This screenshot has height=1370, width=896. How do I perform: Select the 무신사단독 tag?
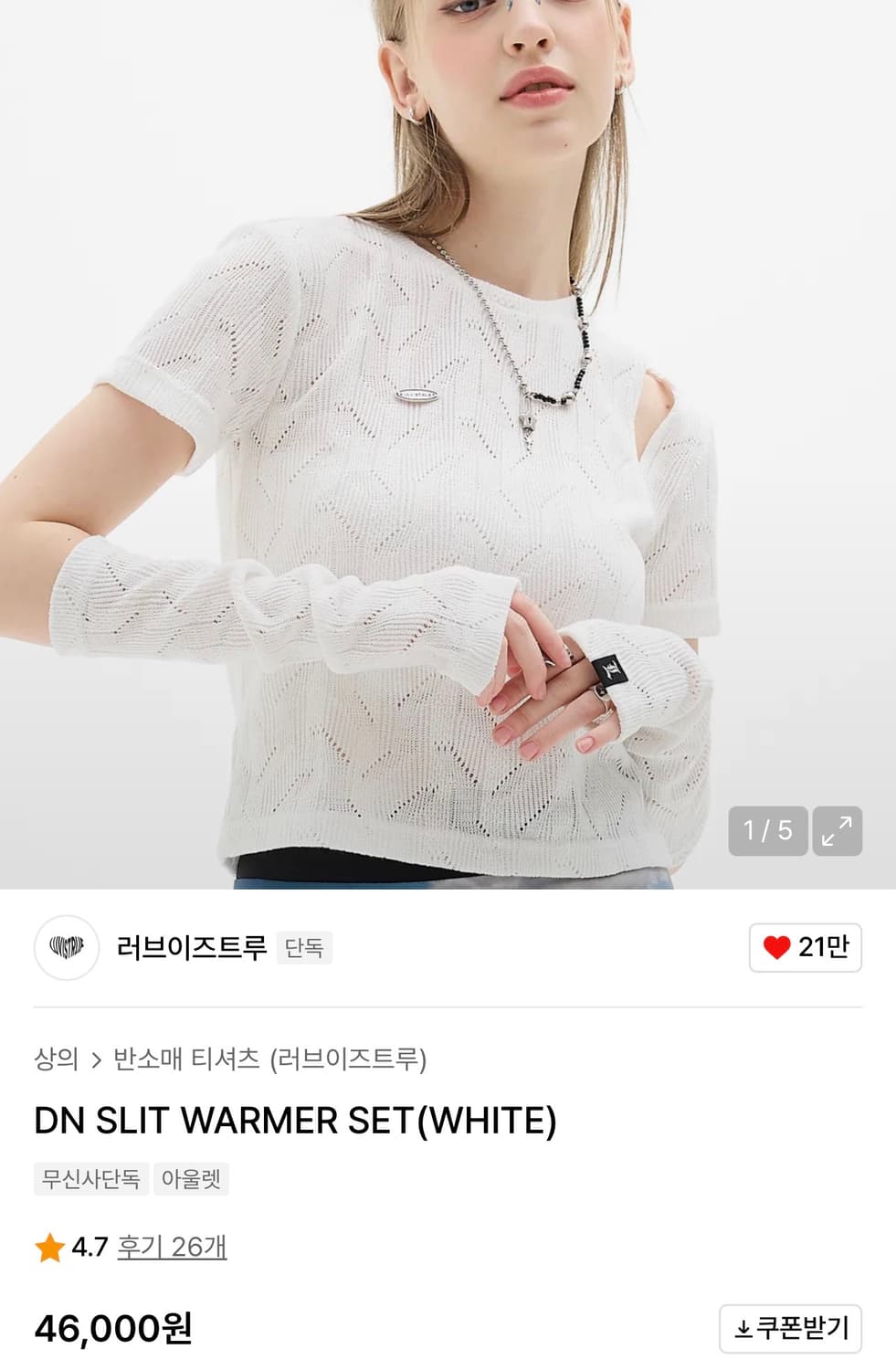[90, 1178]
